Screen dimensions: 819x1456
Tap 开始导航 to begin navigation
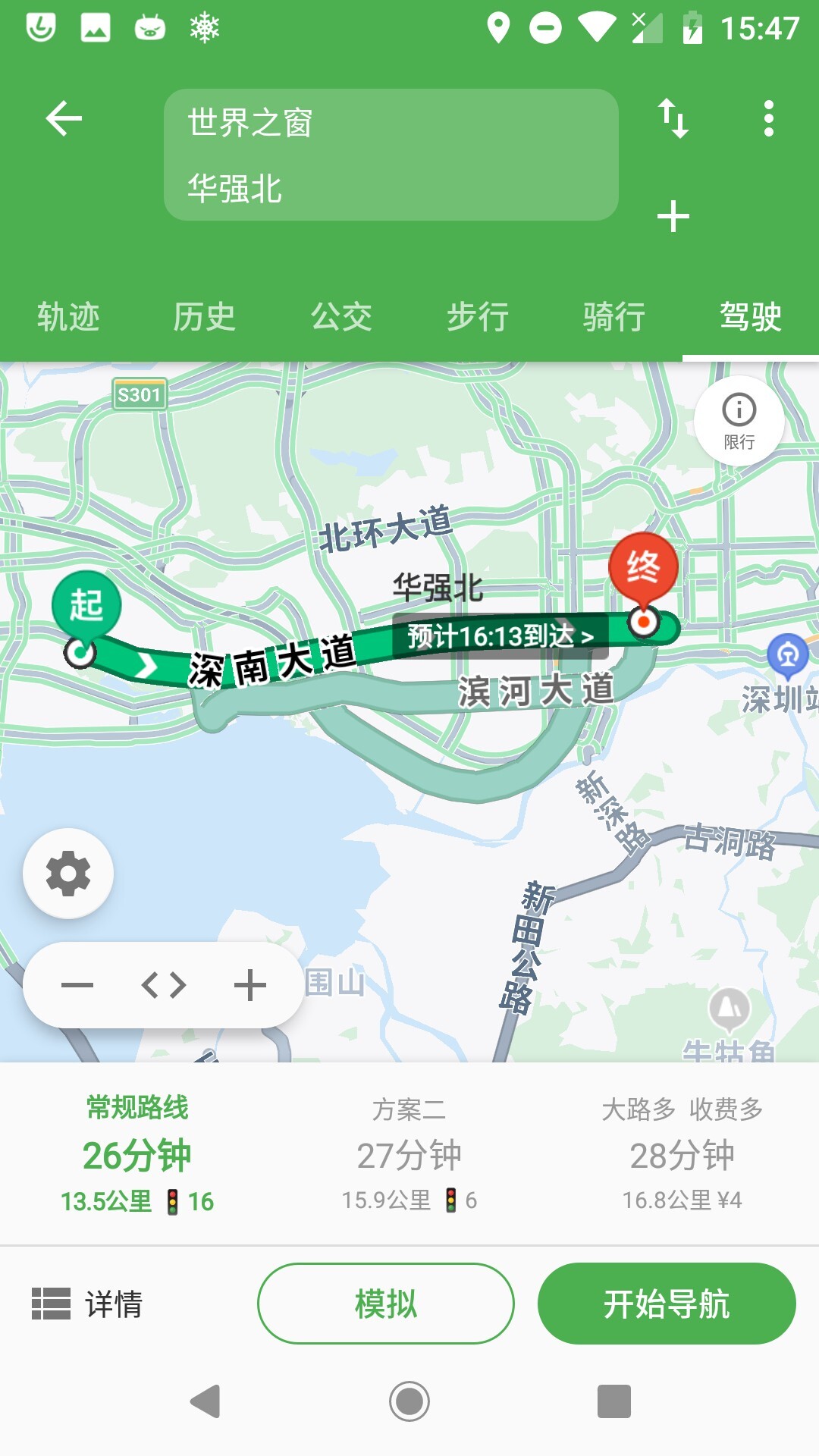click(x=668, y=1302)
